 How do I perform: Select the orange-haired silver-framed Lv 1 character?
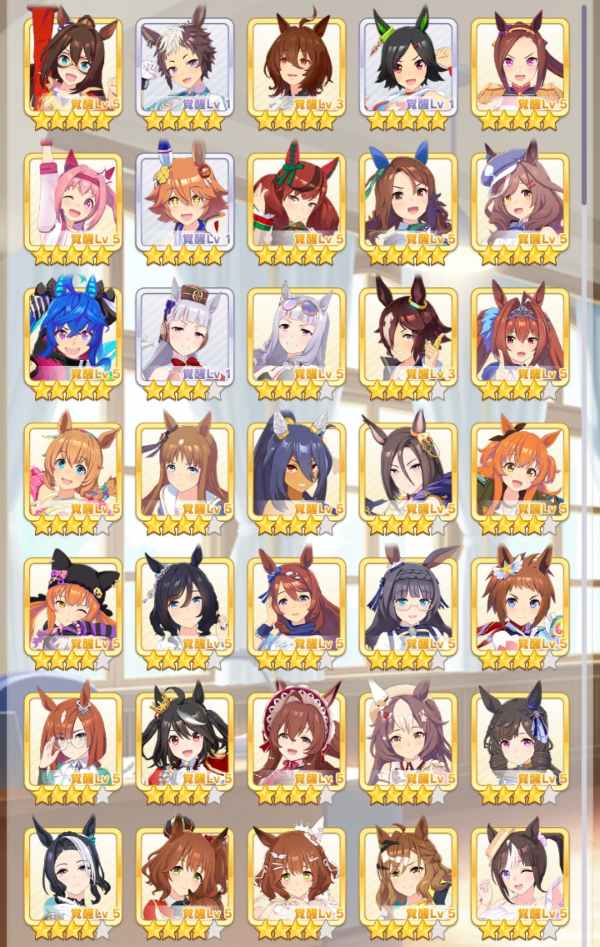(183, 202)
